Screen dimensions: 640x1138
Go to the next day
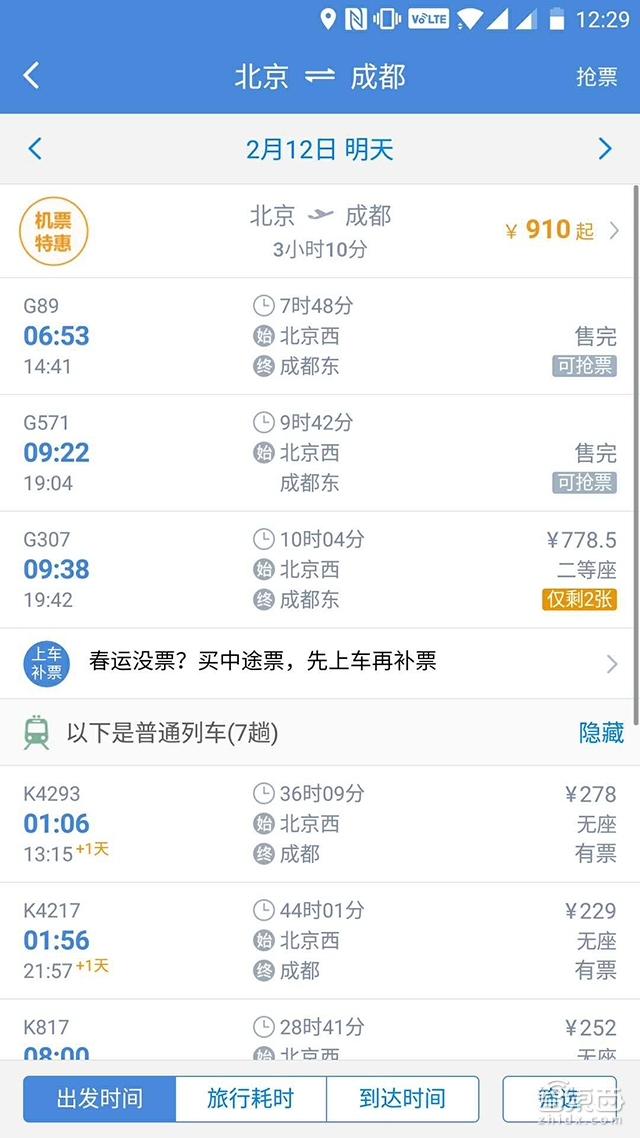click(x=604, y=150)
